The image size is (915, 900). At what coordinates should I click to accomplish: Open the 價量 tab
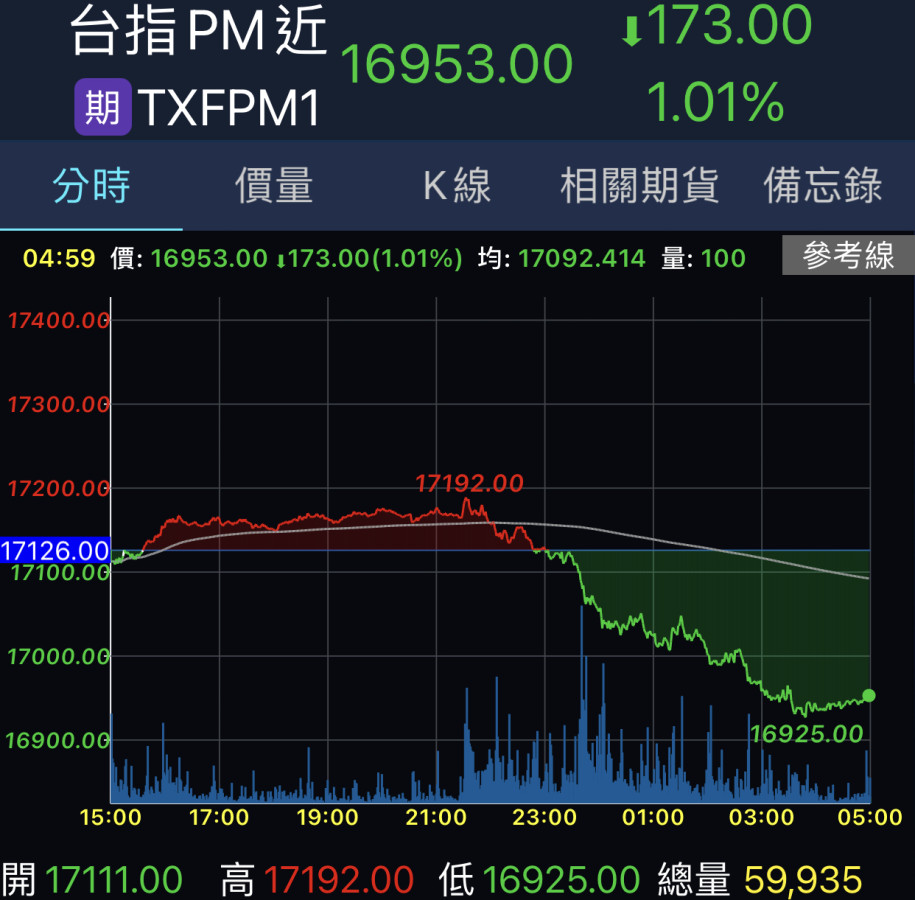click(274, 186)
